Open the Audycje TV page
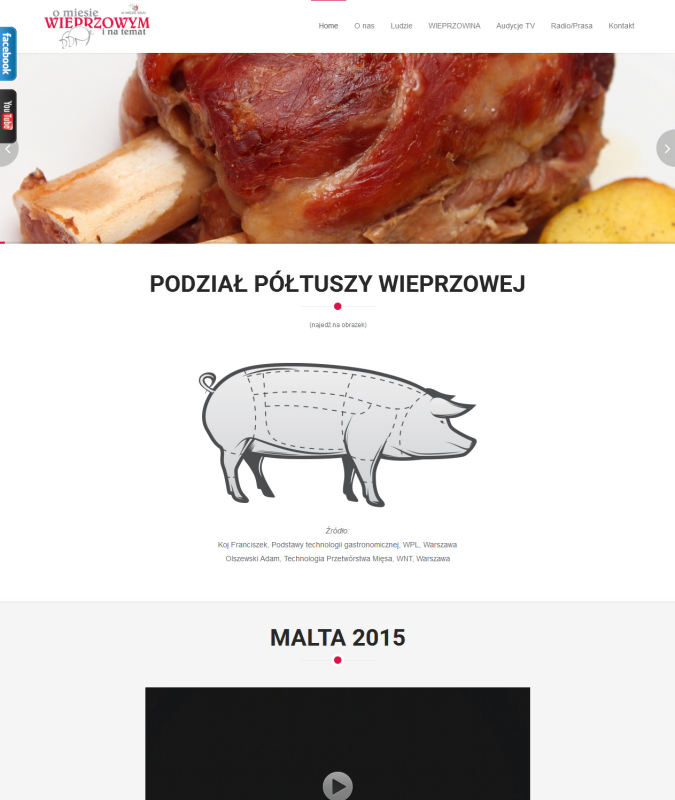The image size is (675, 800). click(515, 26)
